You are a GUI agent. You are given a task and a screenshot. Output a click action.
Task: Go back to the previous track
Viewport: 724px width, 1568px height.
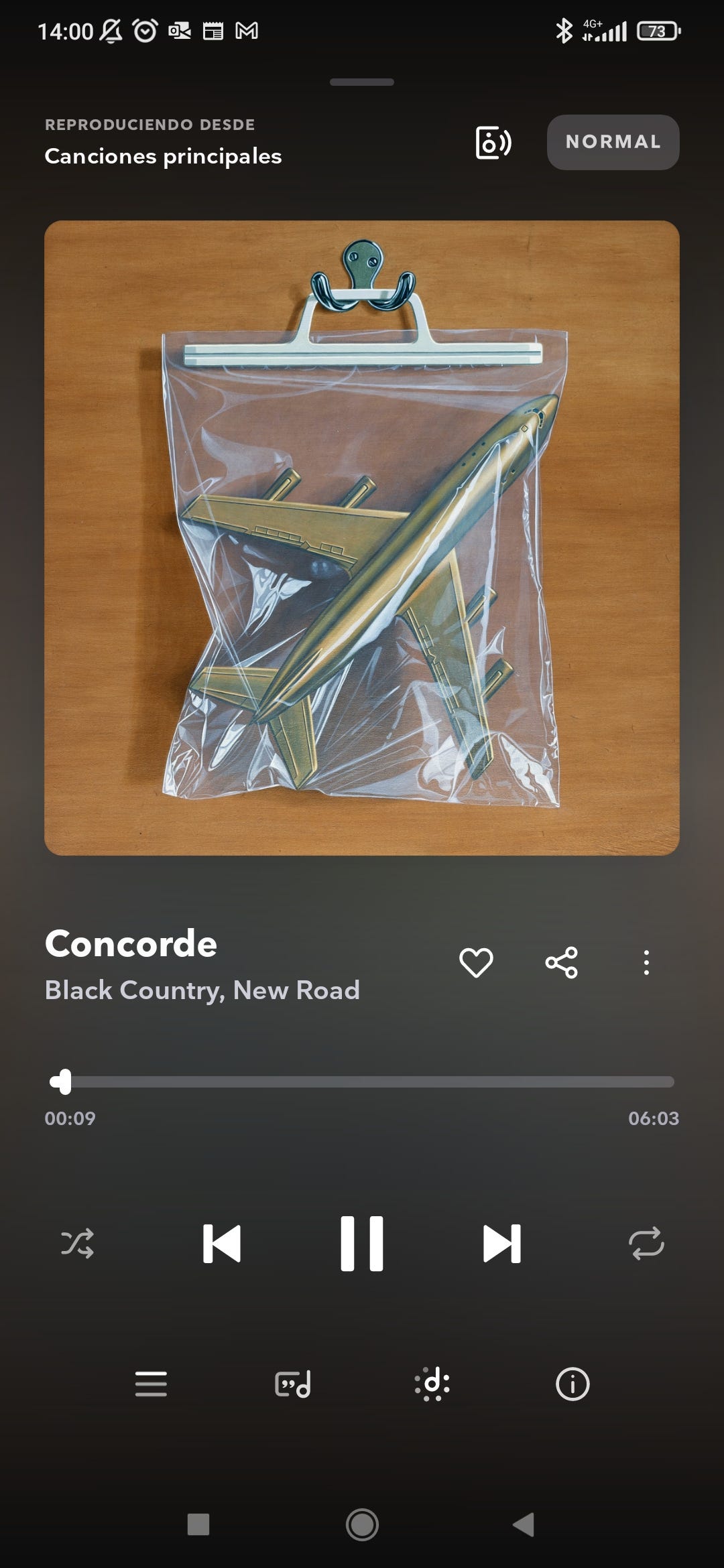222,1244
